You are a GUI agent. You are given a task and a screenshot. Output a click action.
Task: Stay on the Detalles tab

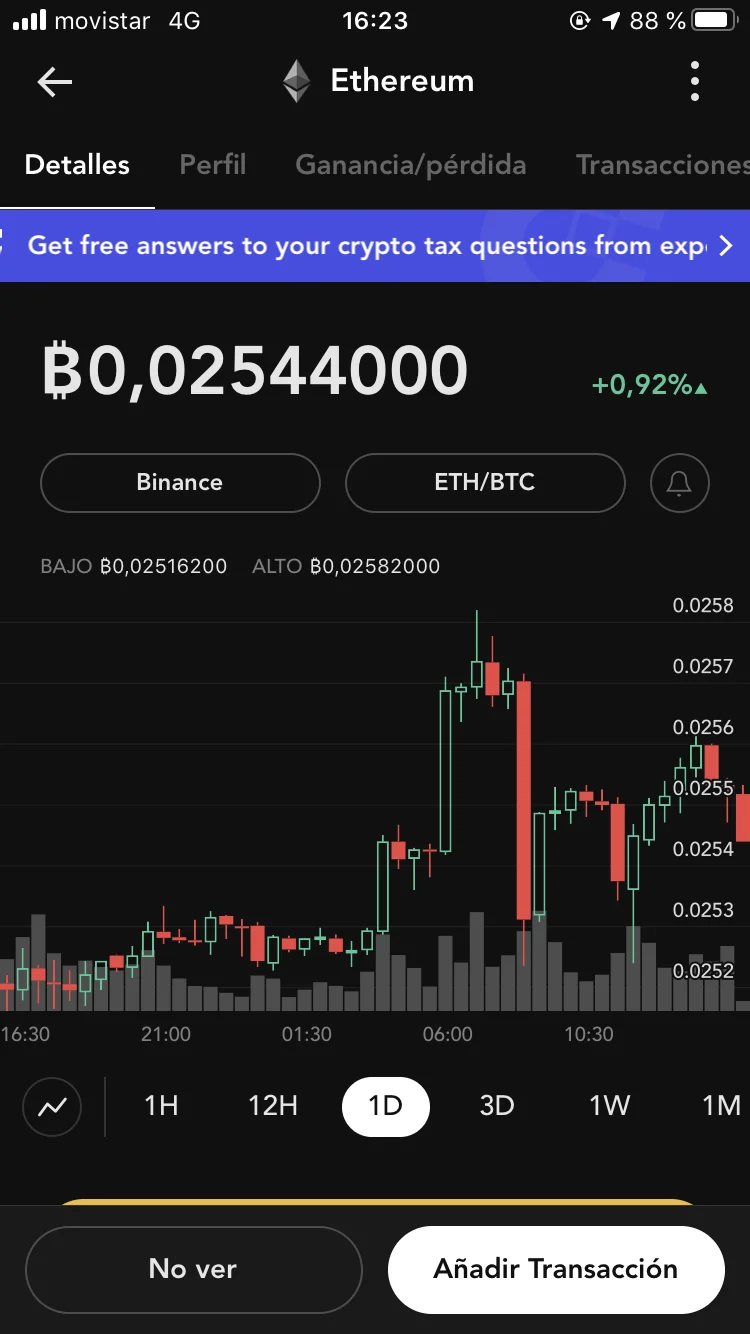pos(77,165)
